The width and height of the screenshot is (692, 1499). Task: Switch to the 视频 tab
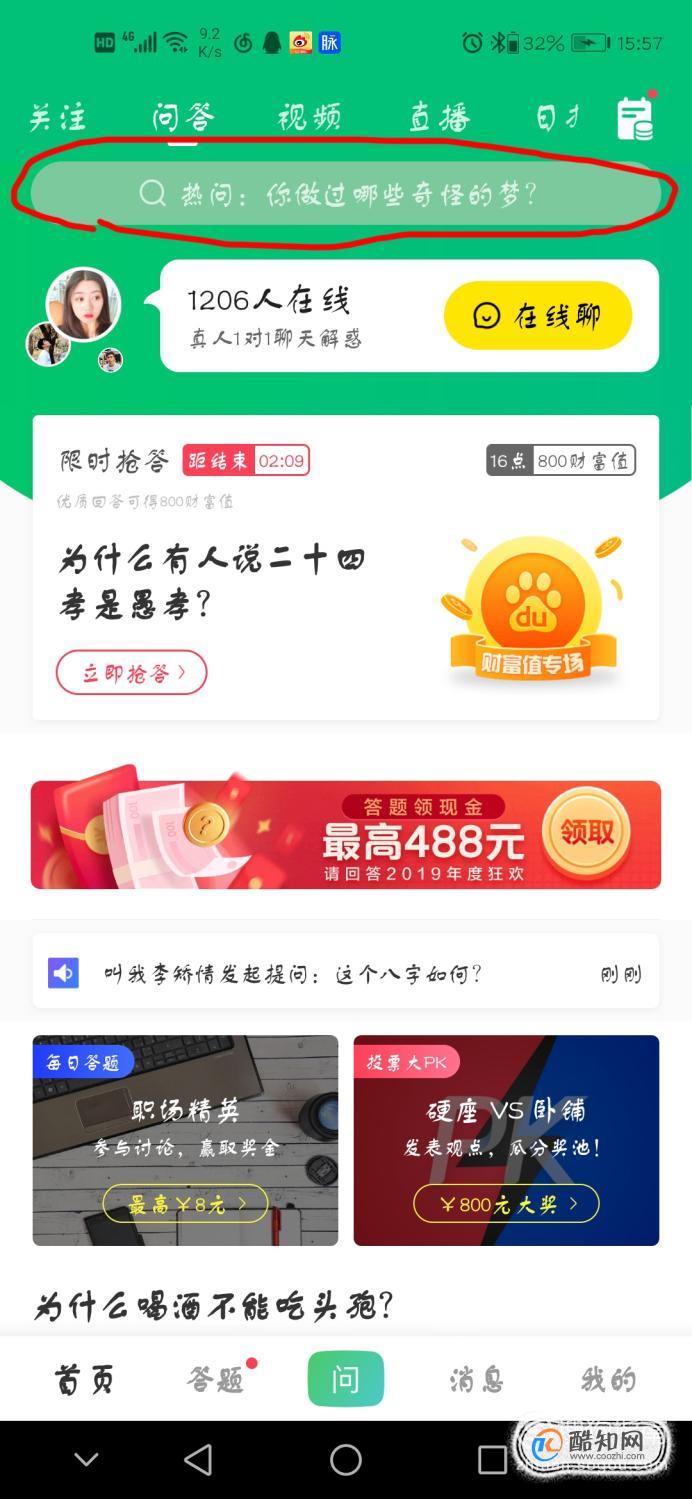[x=309, y=118]
